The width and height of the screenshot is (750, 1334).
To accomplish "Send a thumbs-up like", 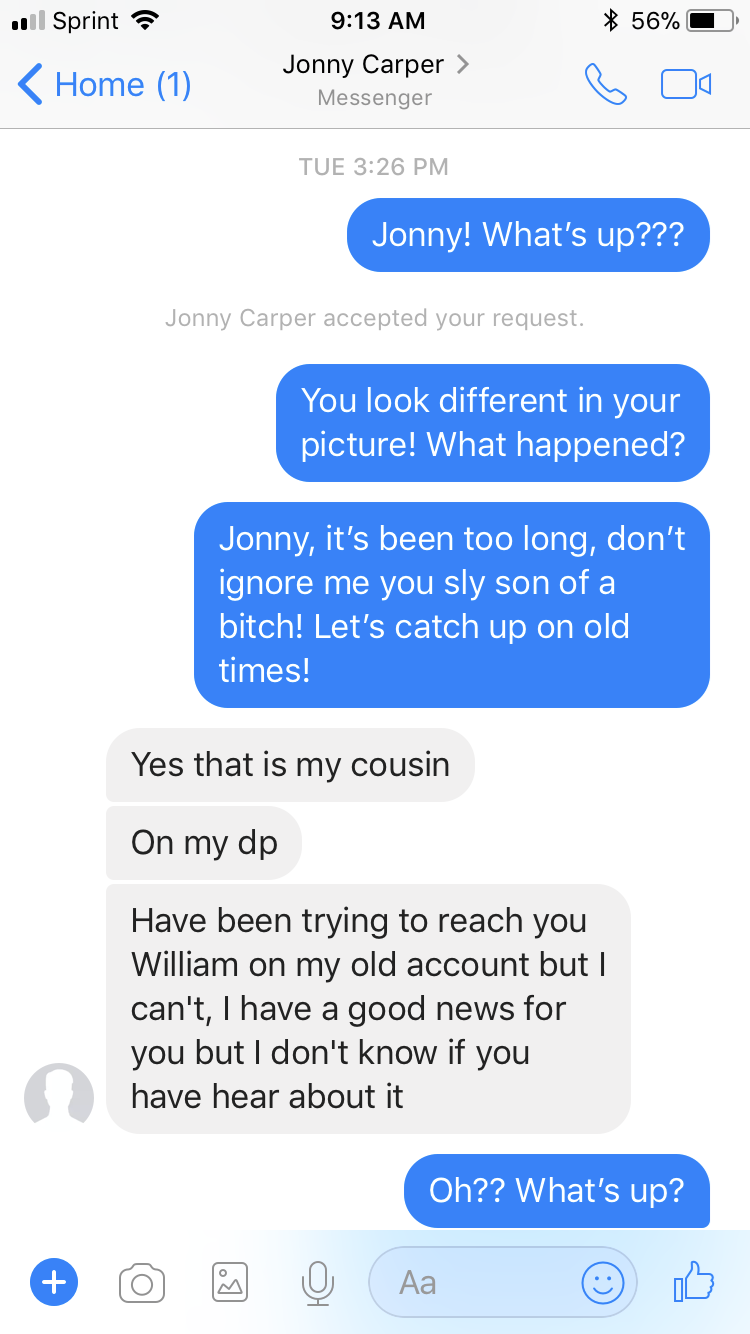I will 694,1280.
